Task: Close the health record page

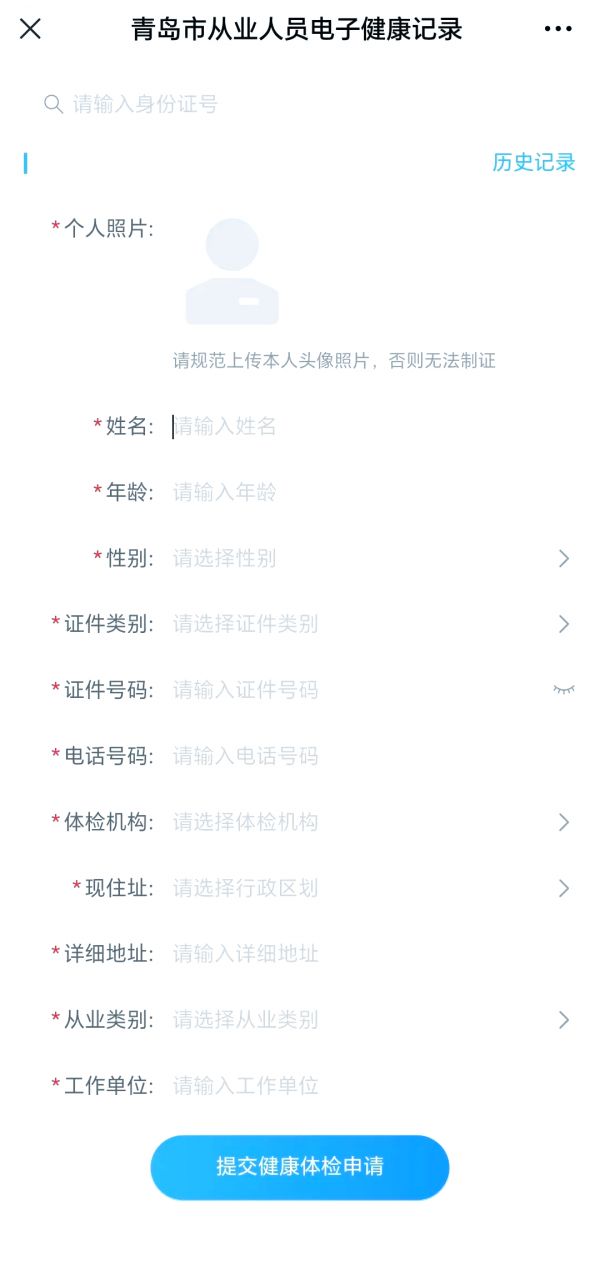Action: [31, 29]
